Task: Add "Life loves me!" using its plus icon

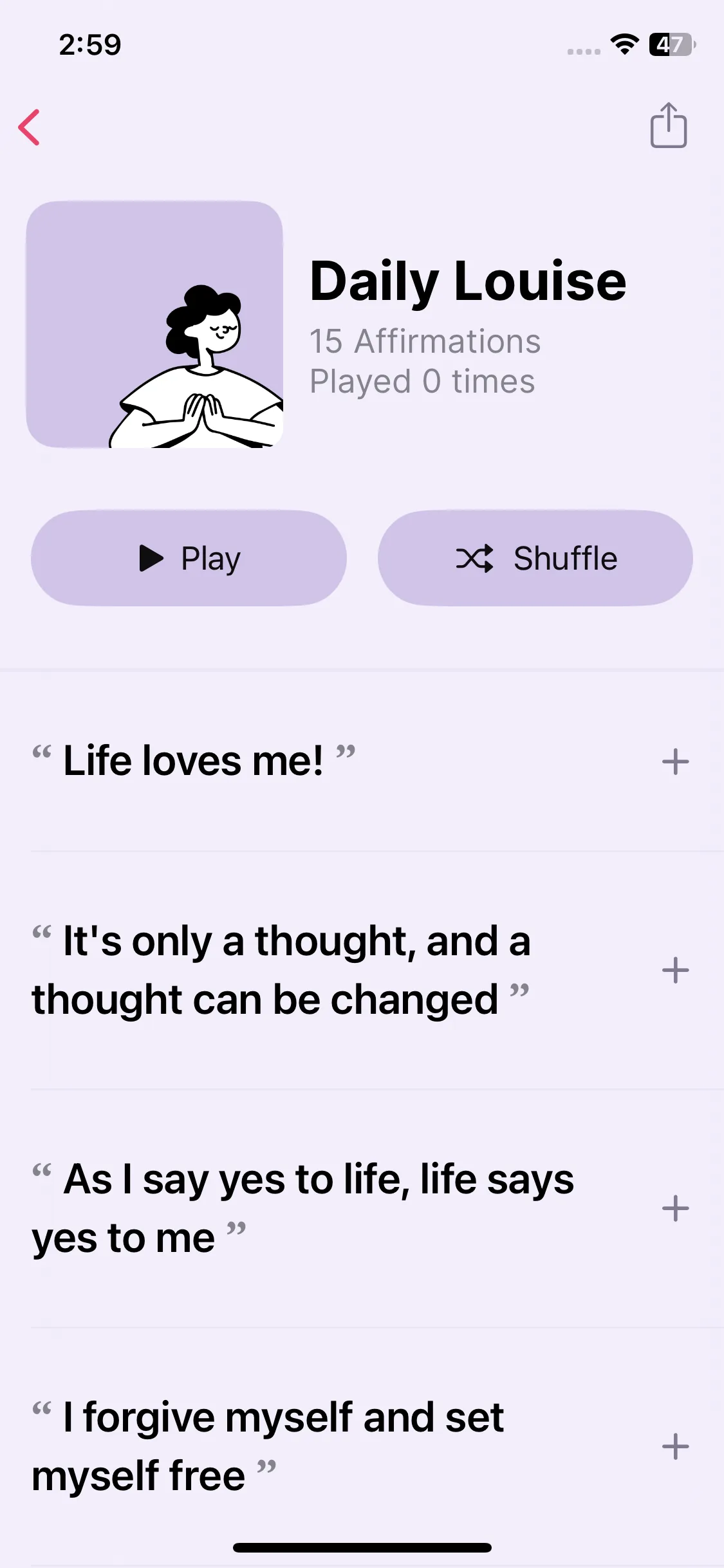Action: 675,762
